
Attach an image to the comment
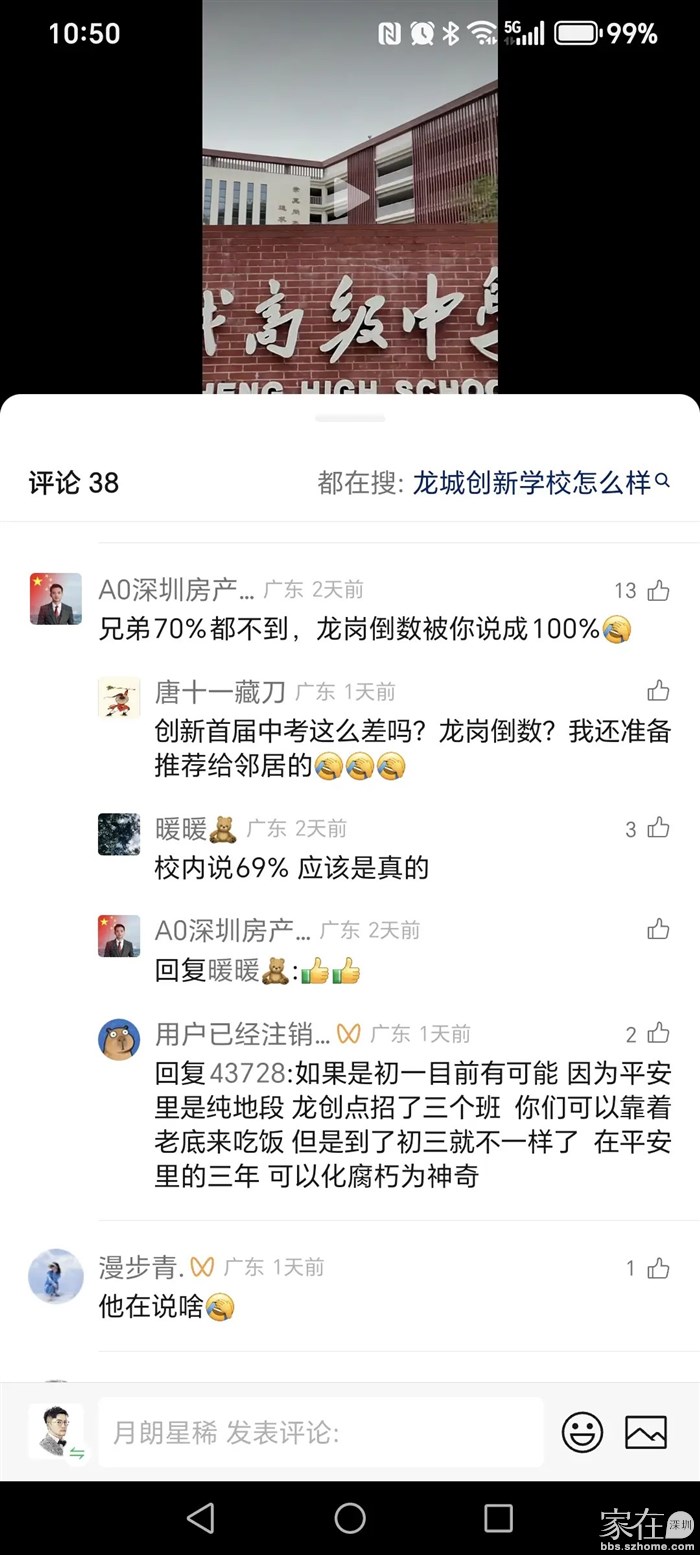[x=646, y=1433]
